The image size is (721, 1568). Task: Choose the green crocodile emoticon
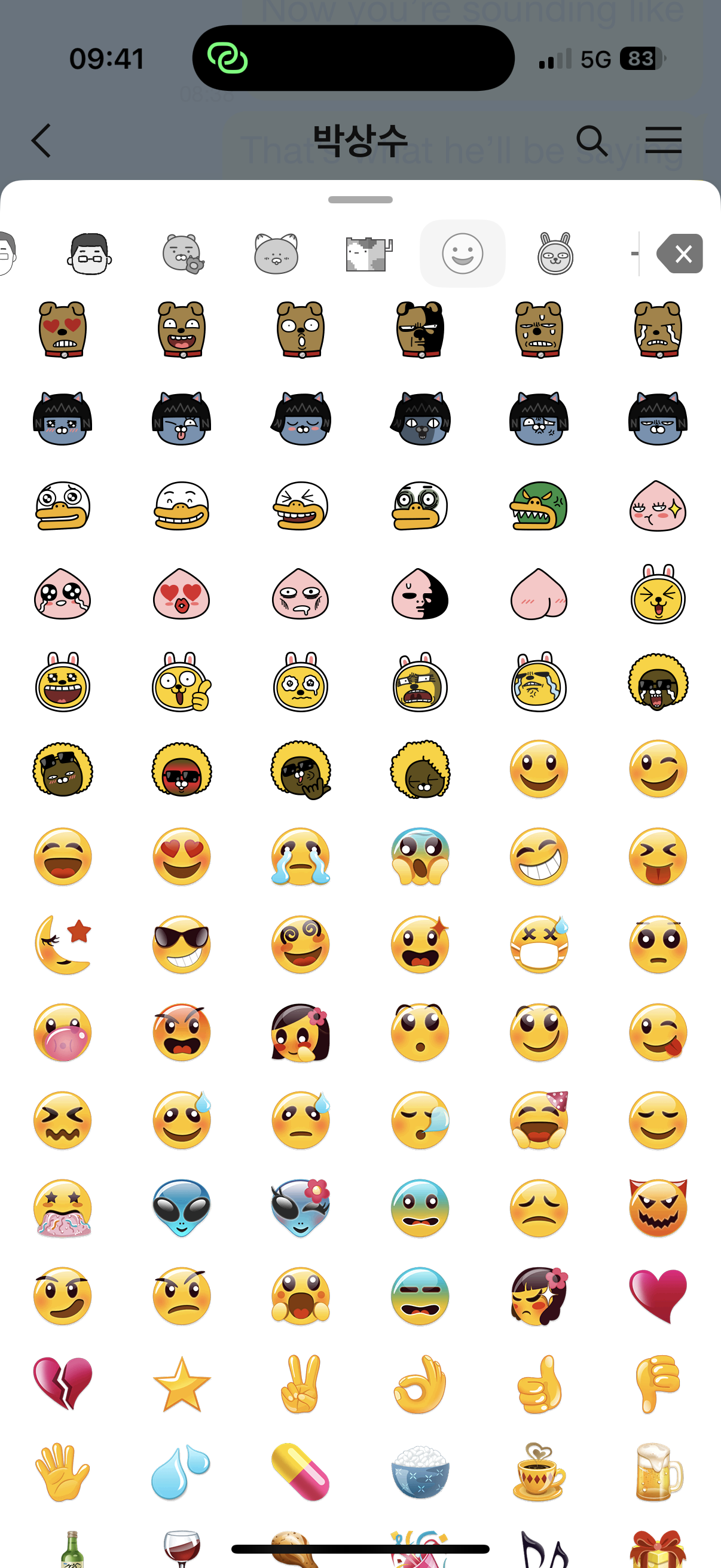click(539, 506)
